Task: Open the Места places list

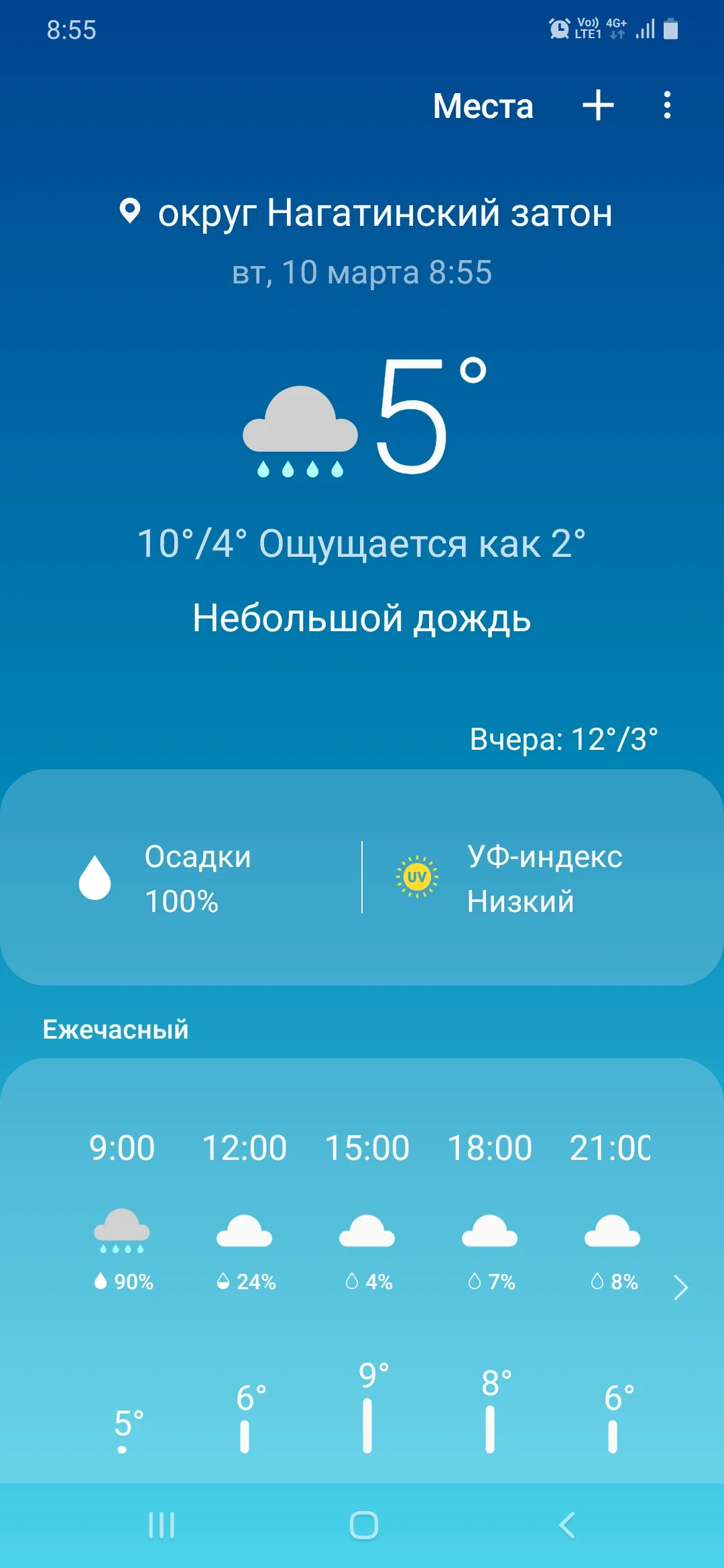Action: 482,106
